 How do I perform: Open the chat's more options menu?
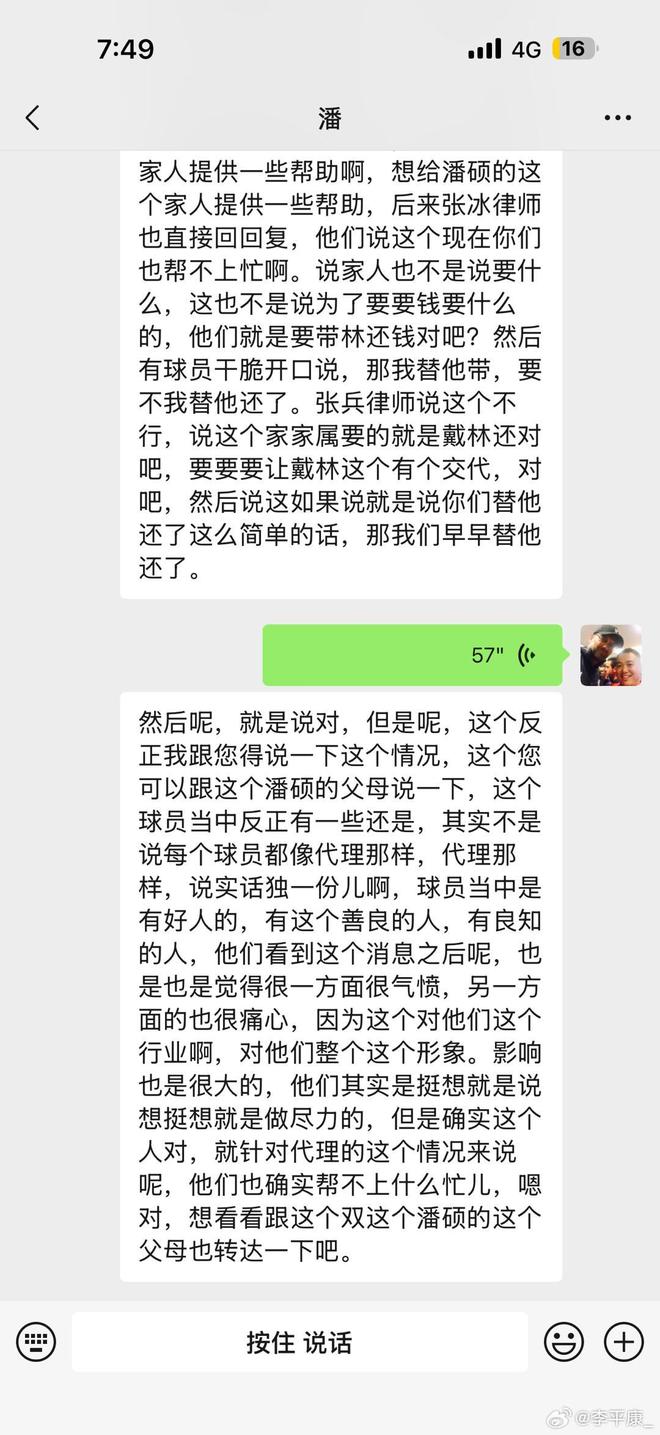pos(617,118)
